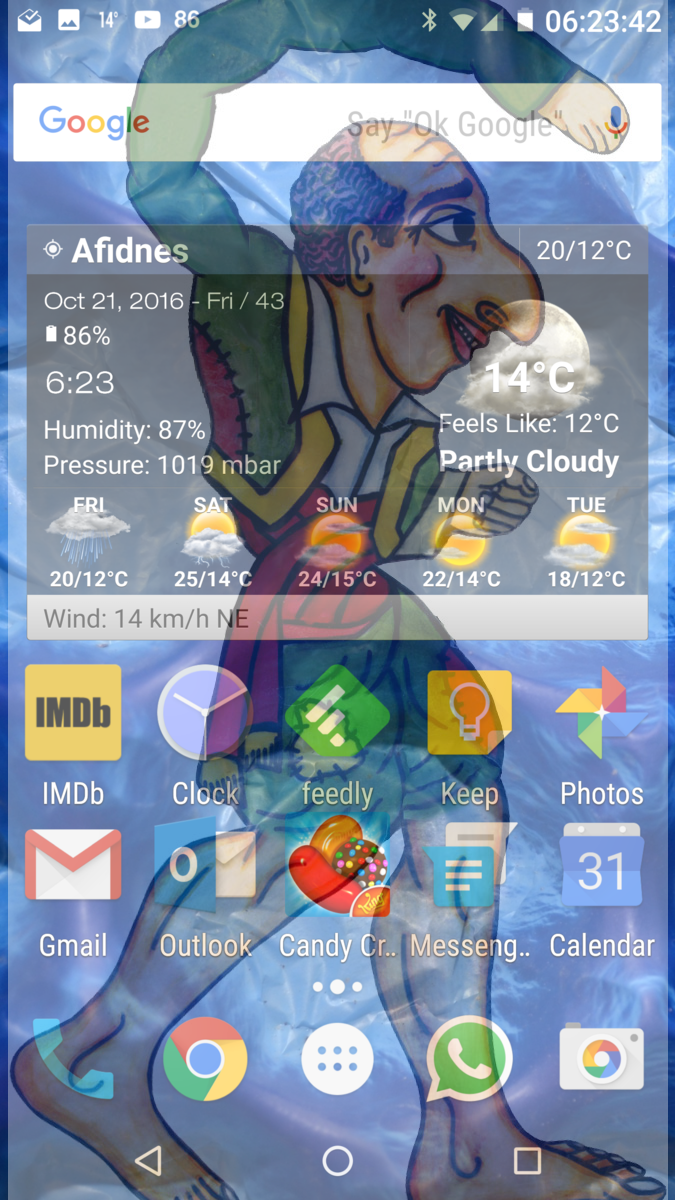This screenshot has height=1200, width=675.
Task: Open the Outlook app
Action: point(205,865)
